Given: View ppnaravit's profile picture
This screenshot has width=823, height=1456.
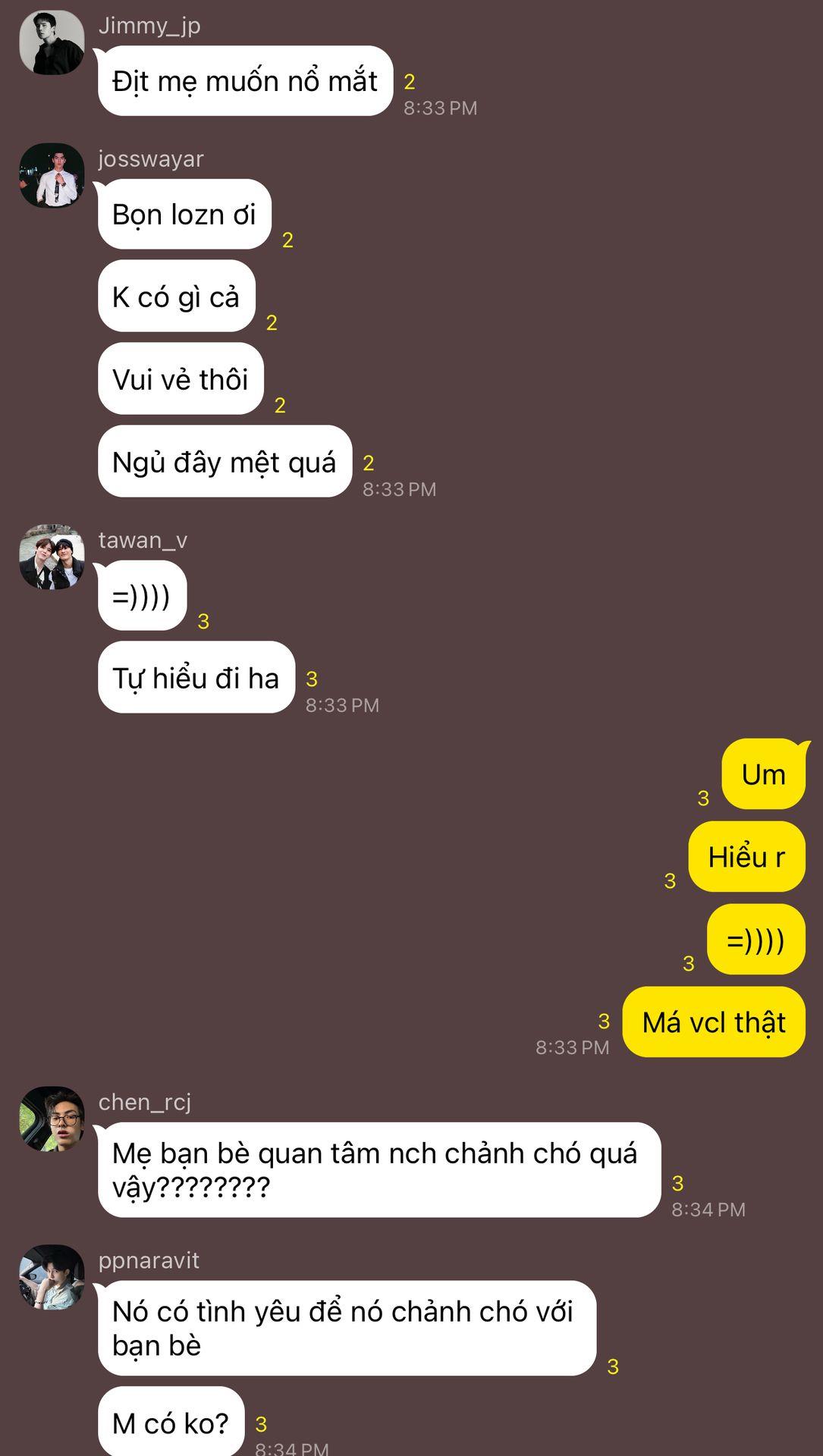Looking at the screenshot, I should click(x=52, y=1278).
